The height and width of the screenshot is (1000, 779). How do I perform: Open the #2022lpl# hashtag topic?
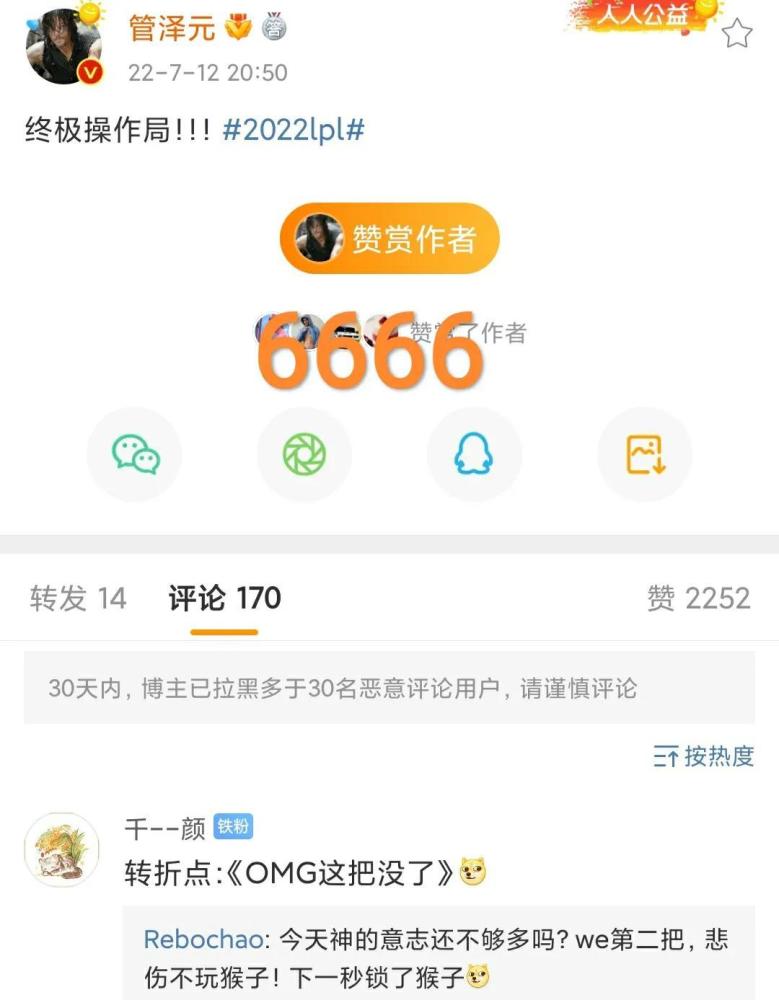click(x=293, y=130)
